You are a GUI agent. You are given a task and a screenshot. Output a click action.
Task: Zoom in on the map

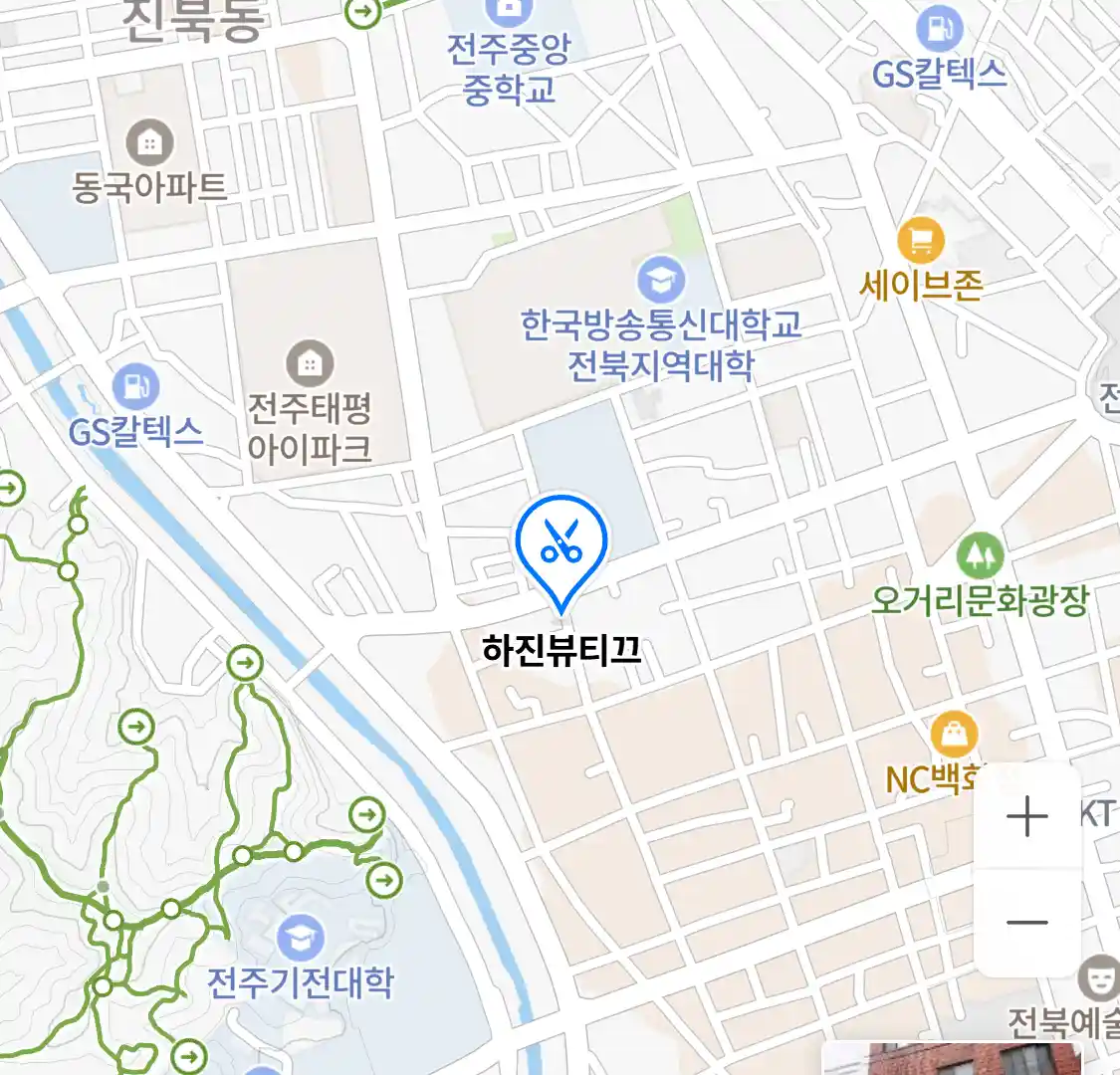tap(1027, 817)
